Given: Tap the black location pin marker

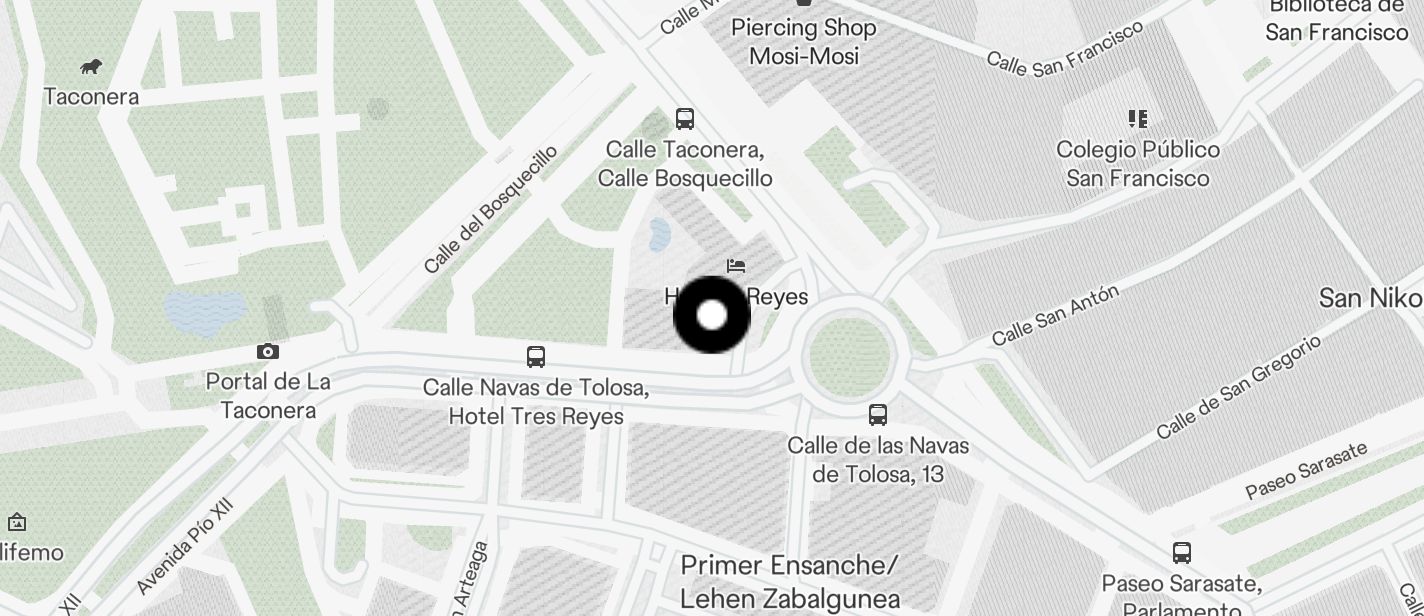Looking at the screenshot, I should [x=711, y=315].
